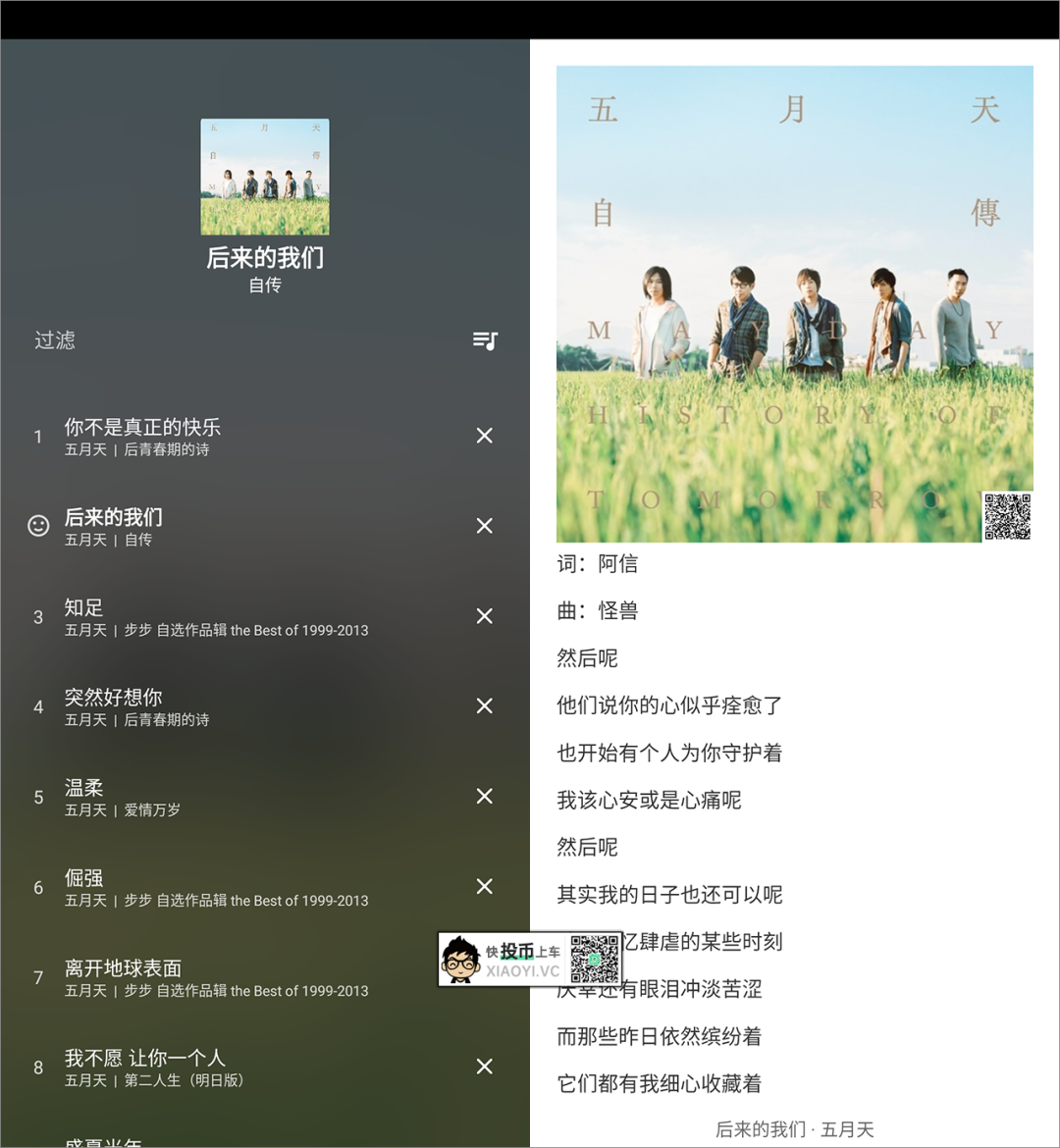Click the small album art thumbnail at top
This screenshot has height=1148, width=1060.
[264, 177]
